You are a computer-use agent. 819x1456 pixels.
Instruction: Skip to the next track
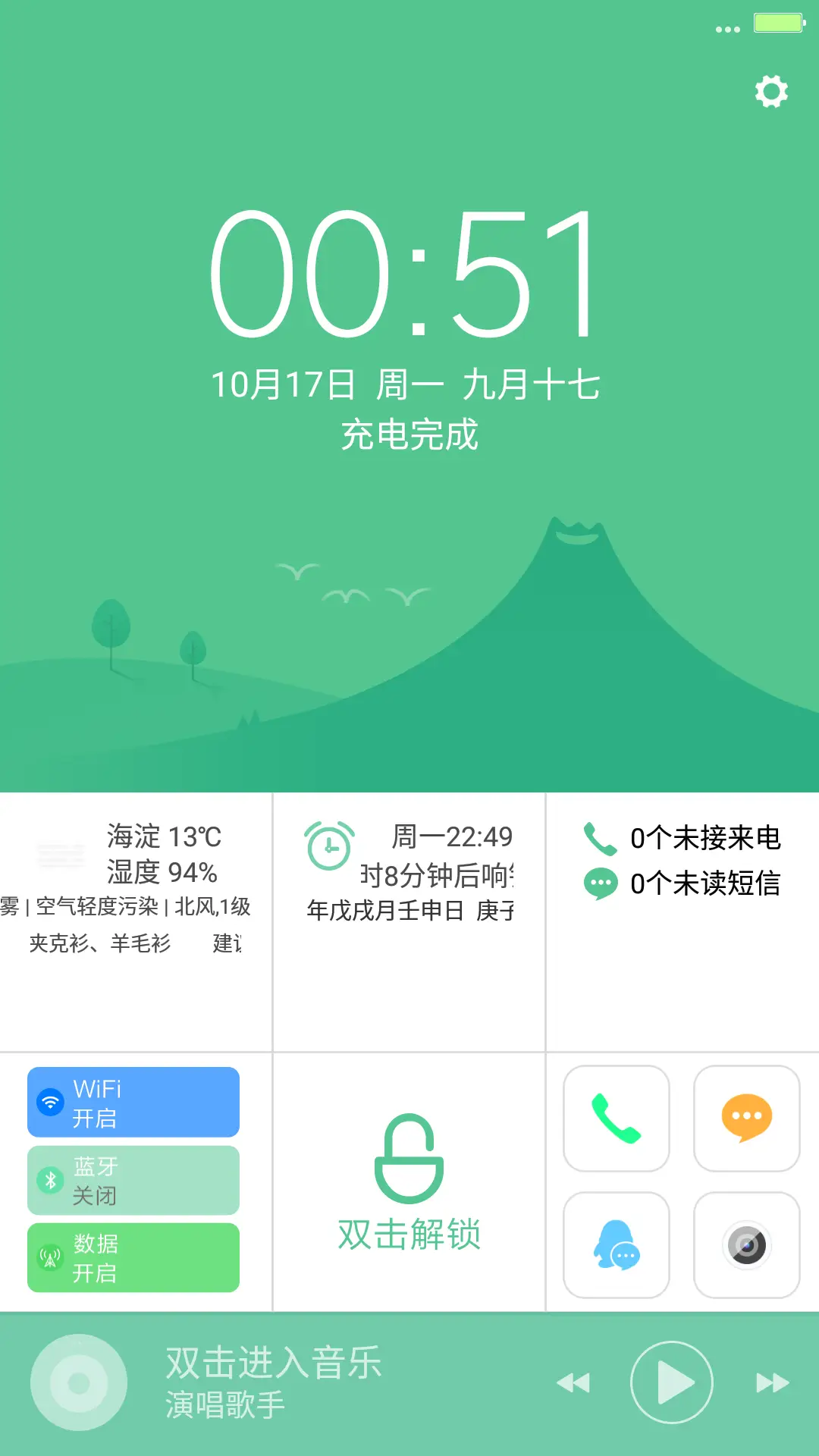771,1382
